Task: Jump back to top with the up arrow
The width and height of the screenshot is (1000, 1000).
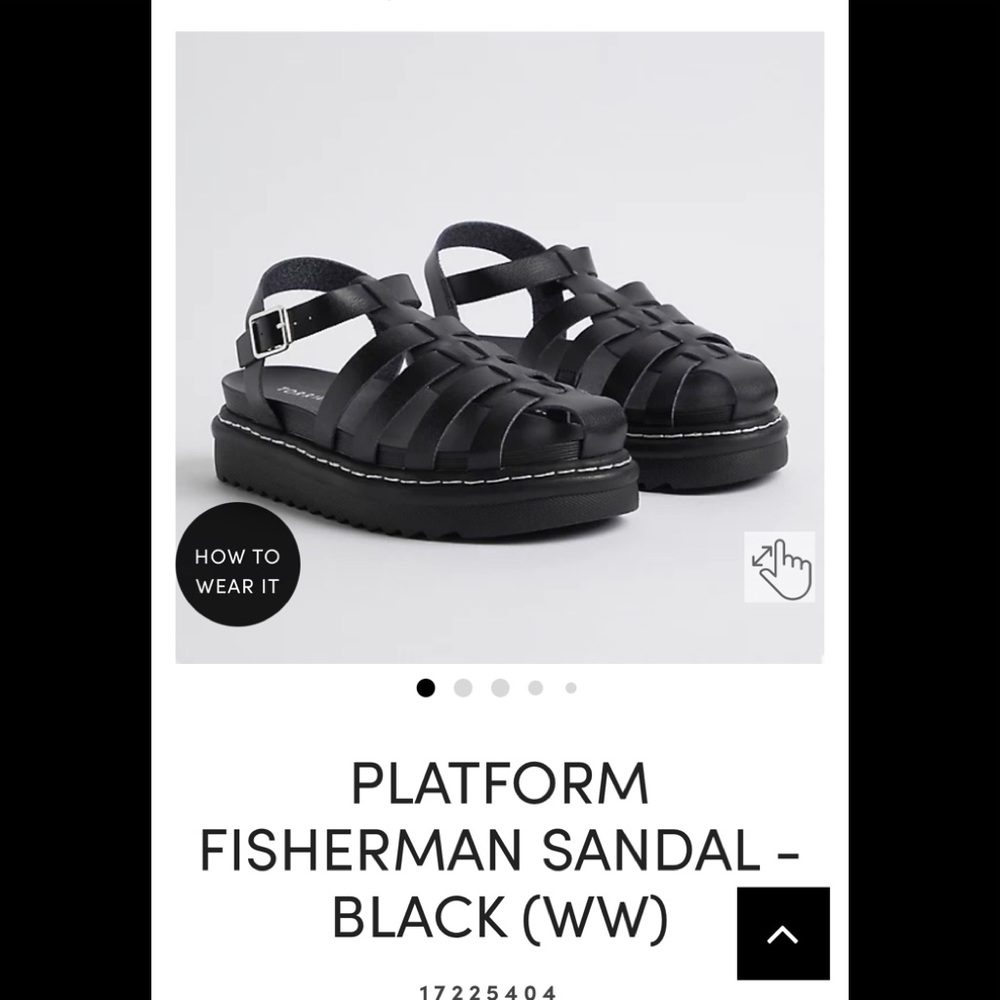Action: click(x=783, y=933)
